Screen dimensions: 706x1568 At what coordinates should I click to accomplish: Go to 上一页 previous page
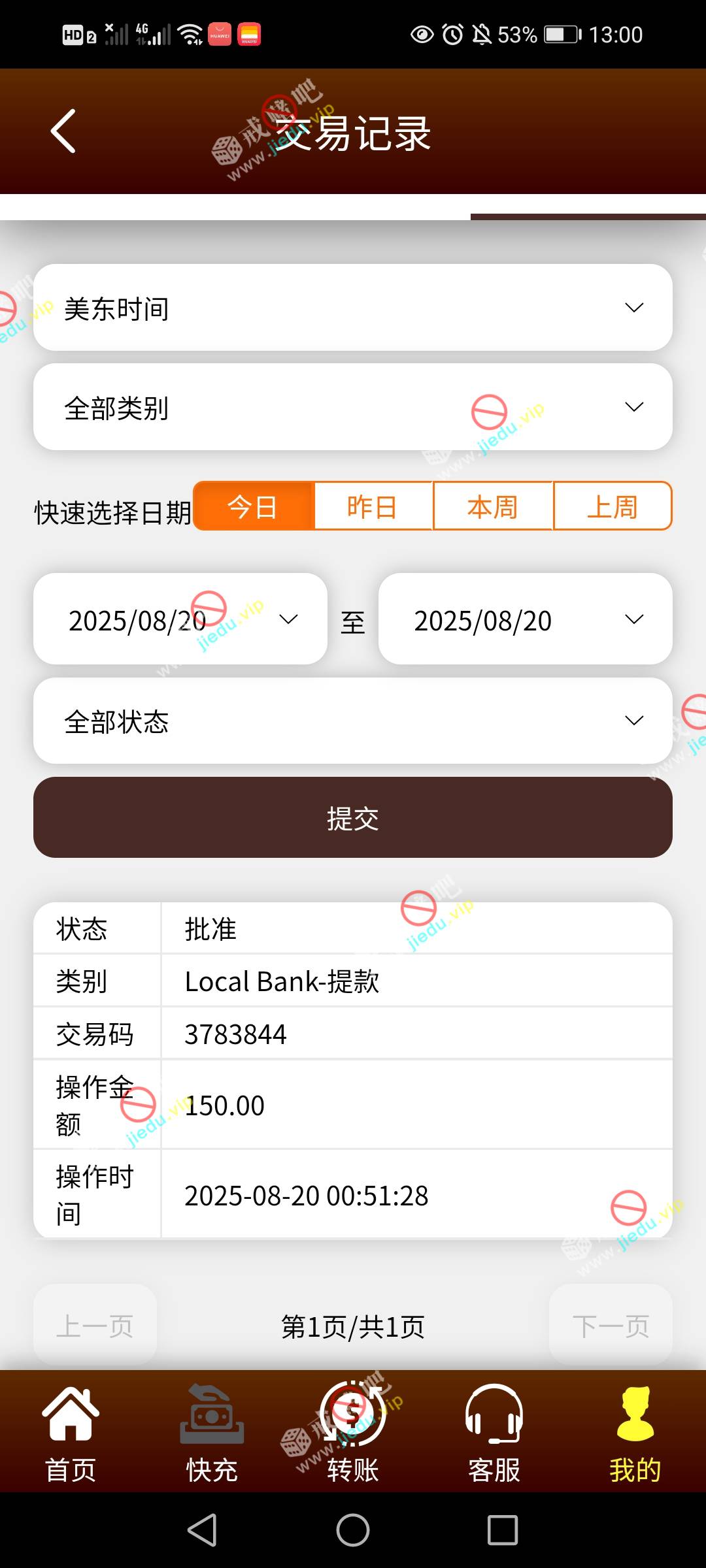click(x=95, y=1326)
